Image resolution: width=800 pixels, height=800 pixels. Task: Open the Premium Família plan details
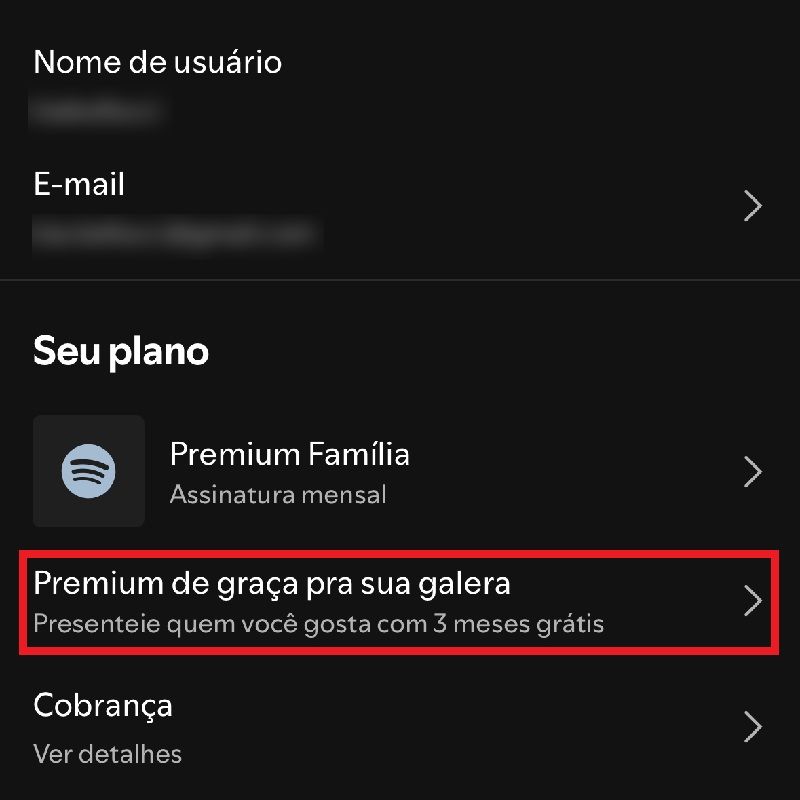pyautogui.click(x=400, y=471)
